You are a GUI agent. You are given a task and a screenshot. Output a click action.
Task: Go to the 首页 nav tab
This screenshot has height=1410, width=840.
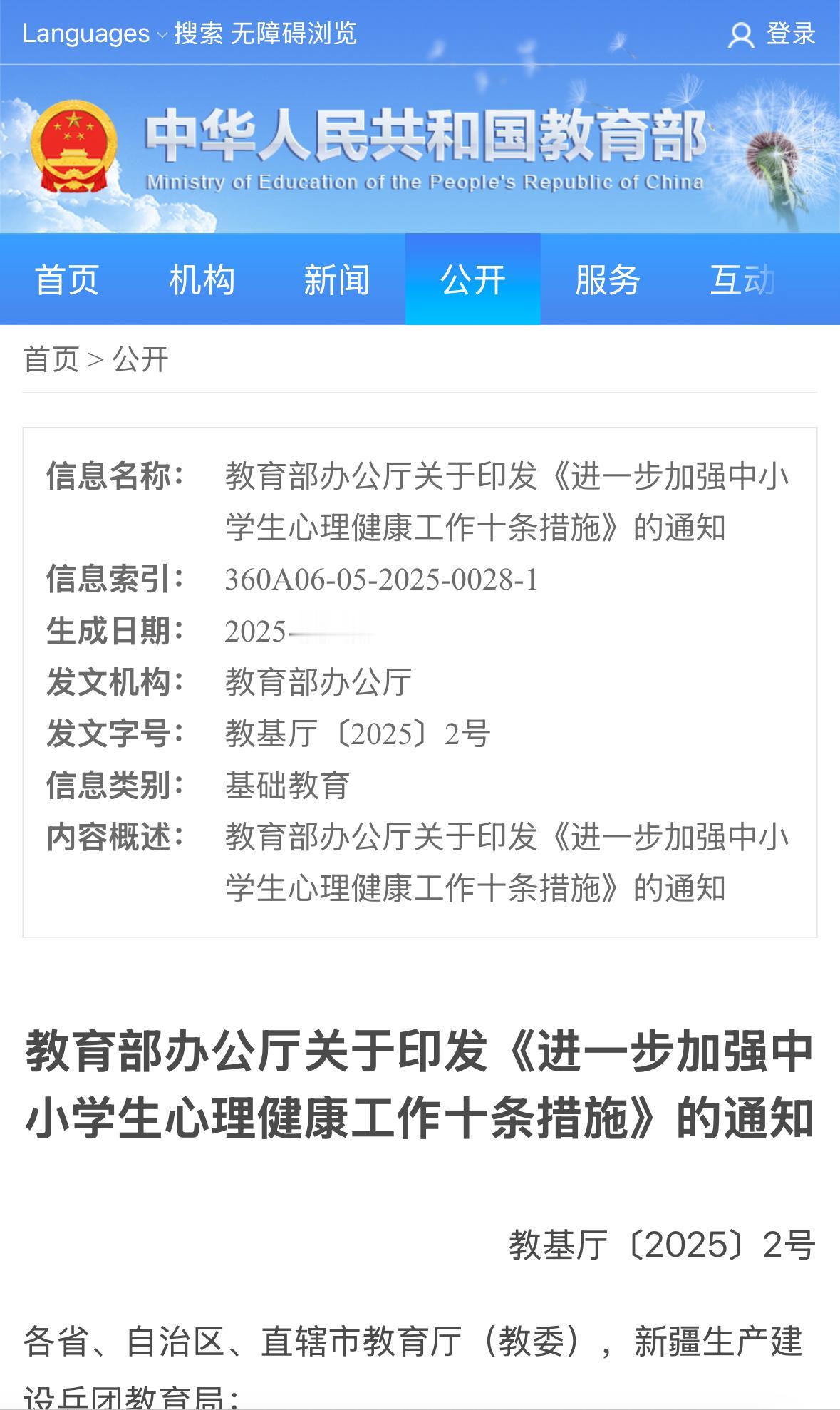67,279
